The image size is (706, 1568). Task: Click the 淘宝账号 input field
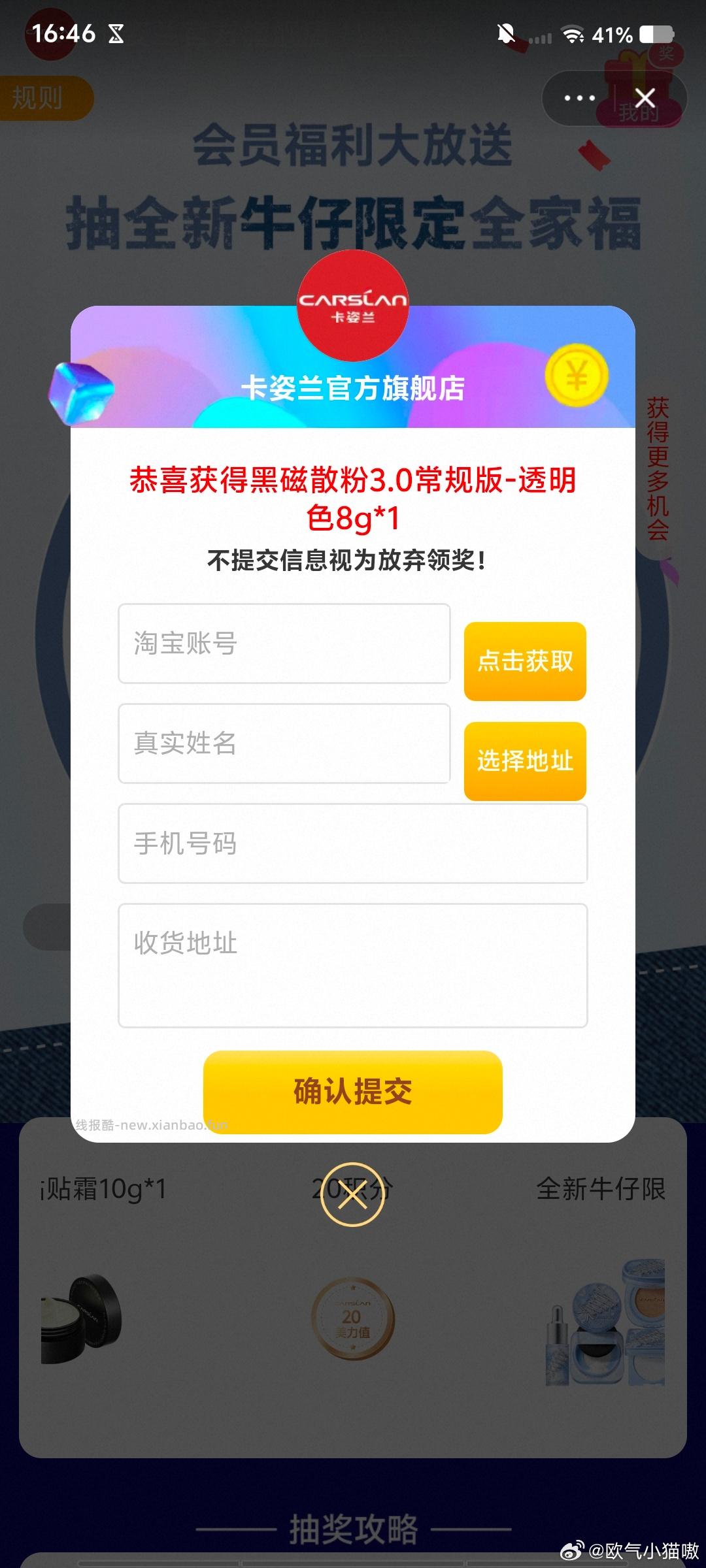284,644
